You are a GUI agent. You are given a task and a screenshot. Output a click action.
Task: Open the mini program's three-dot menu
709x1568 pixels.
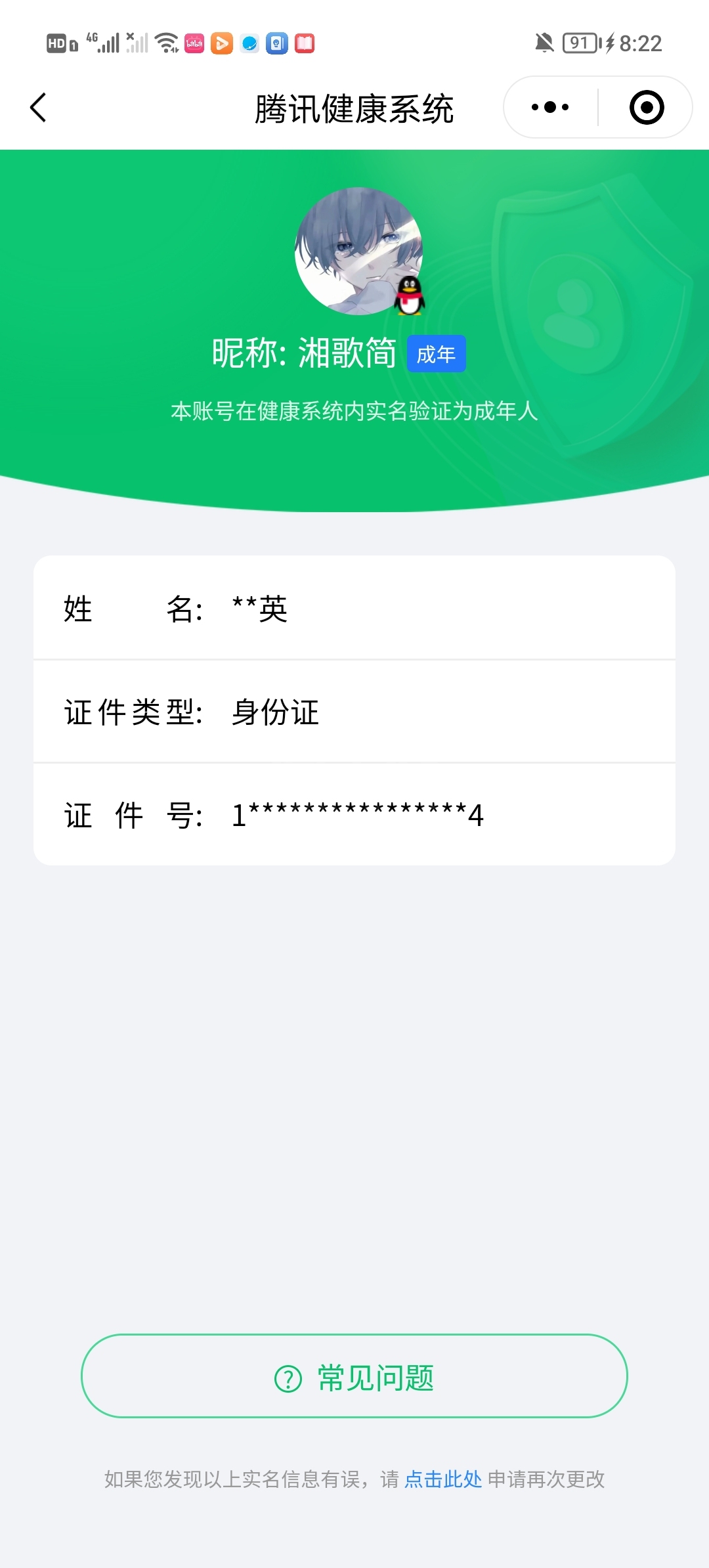tap(550, 107)
